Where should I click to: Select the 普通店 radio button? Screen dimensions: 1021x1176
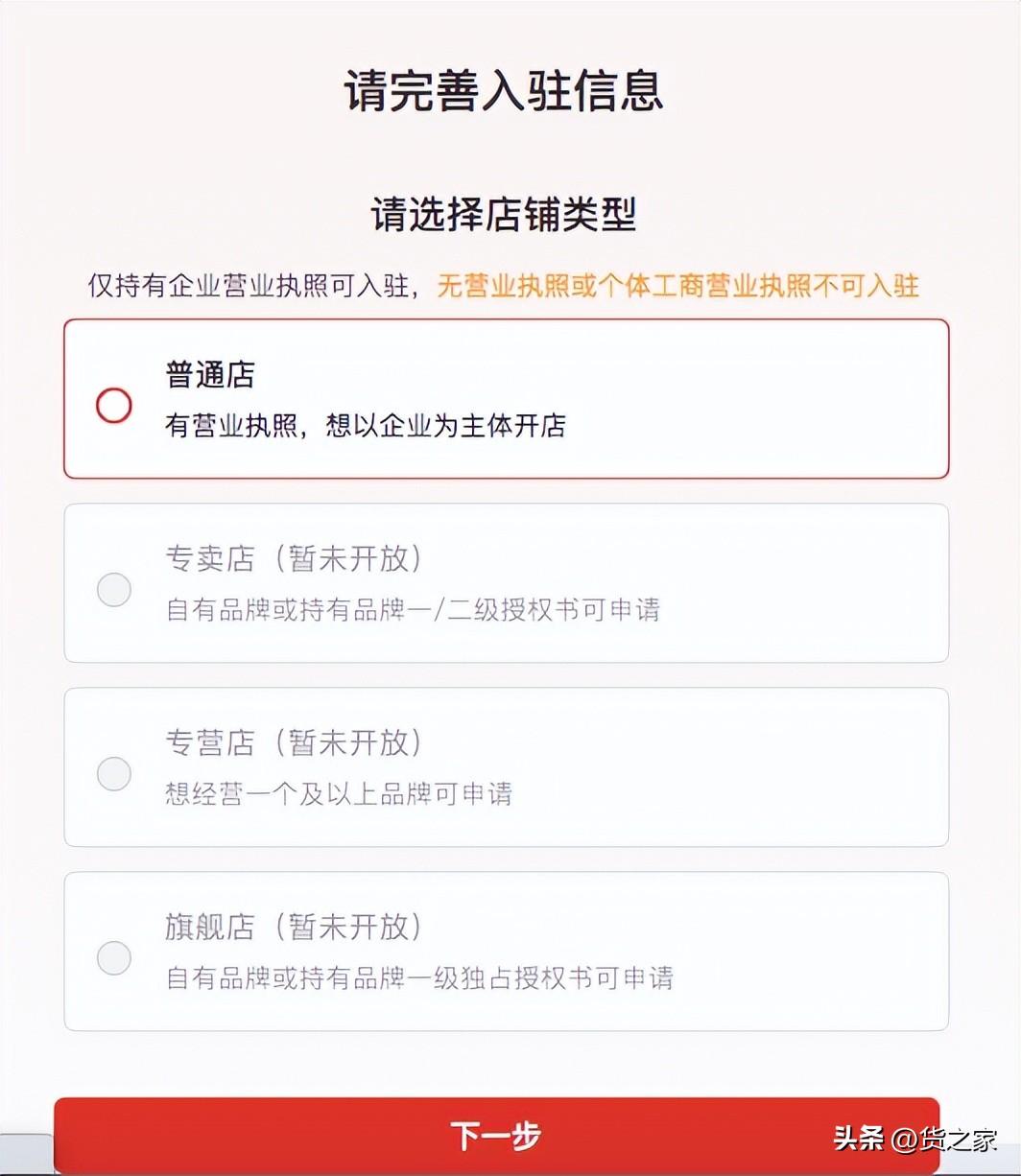[x=113, y=406]
